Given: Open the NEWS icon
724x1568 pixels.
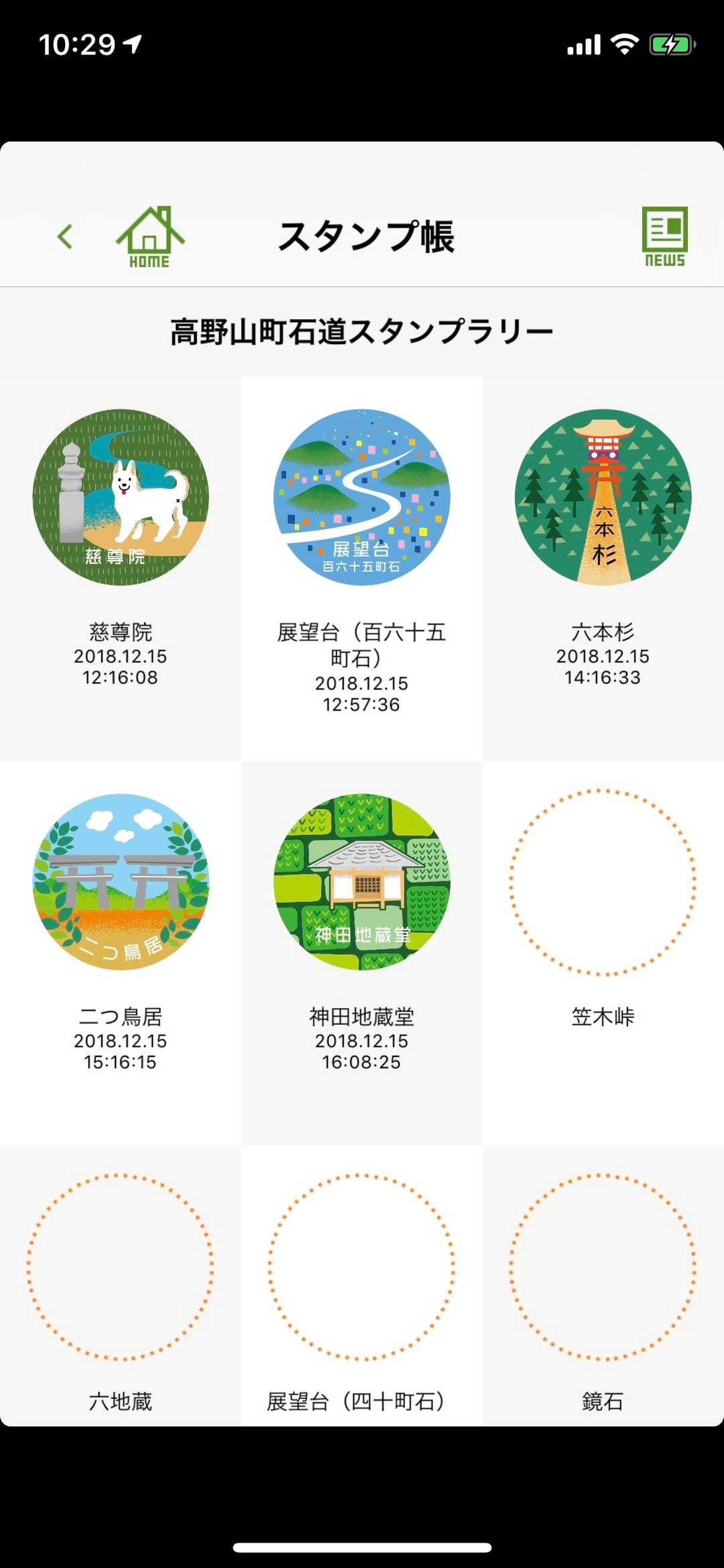Looking at the screenshot, I should [x=664, y=237].
